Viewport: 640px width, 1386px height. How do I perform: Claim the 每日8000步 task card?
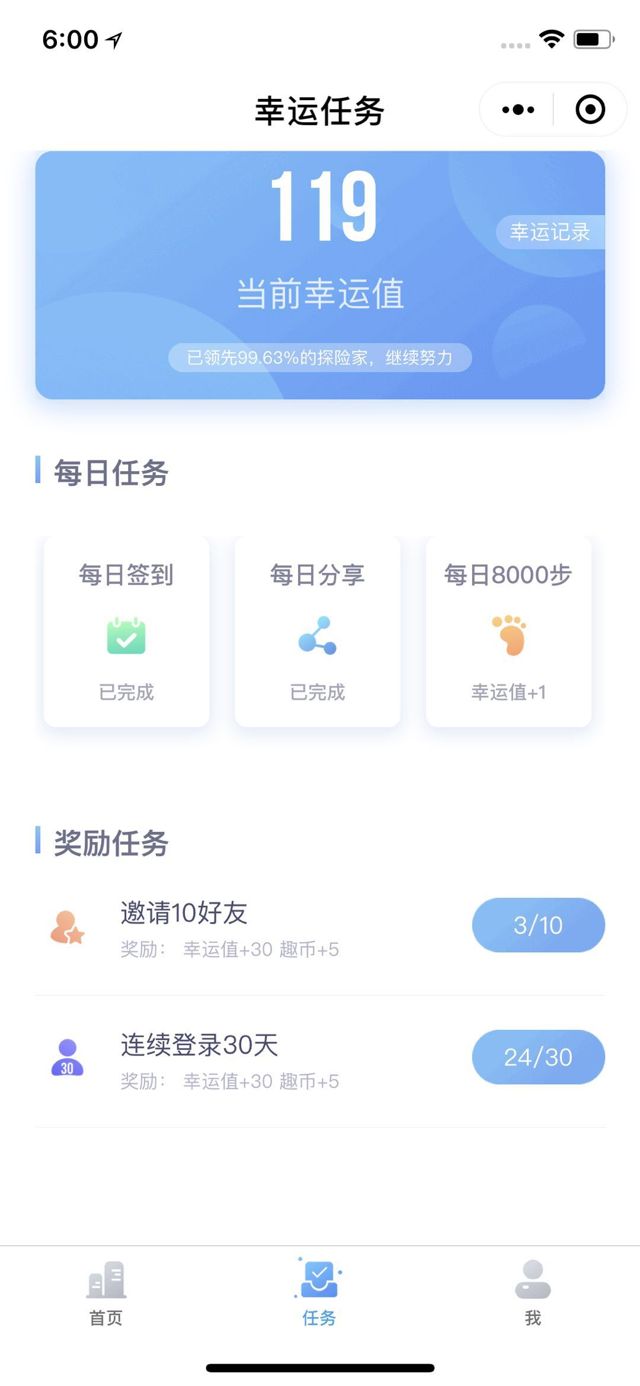click(x=508, y=631)
